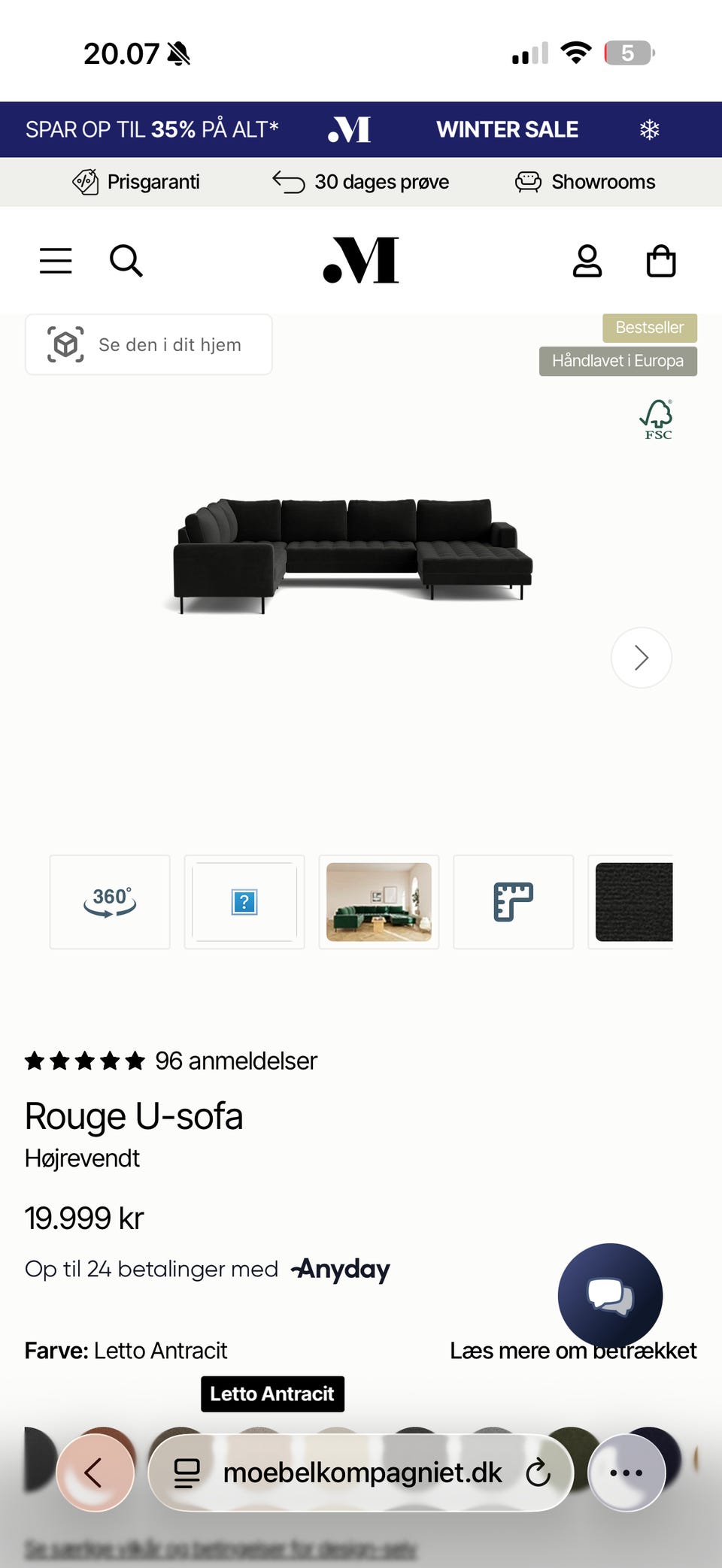Open browser three-dots menu
This screenshot has height=1568, width=722.
coord(626,1473)
